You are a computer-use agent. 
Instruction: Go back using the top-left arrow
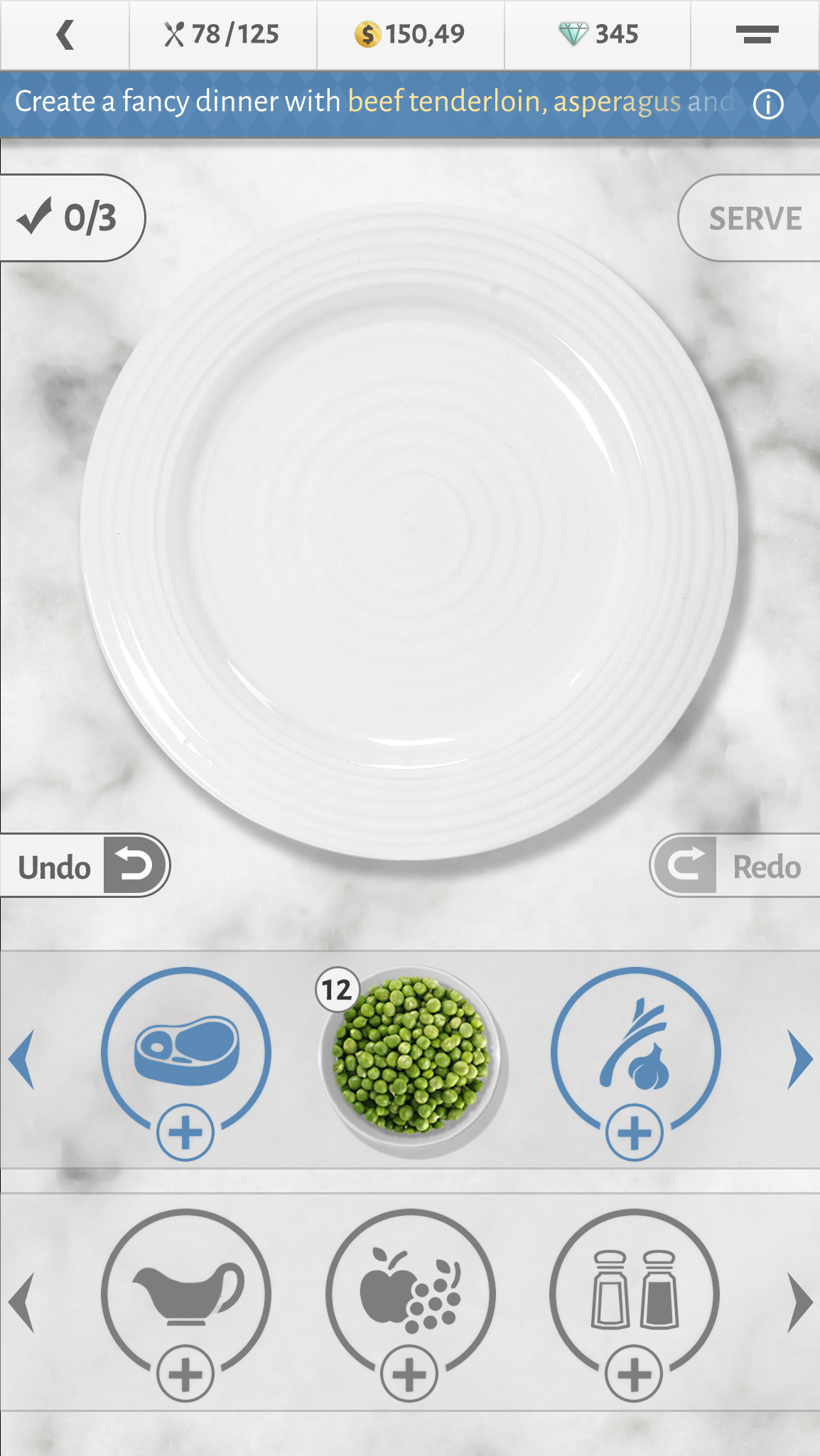(65, 34)
